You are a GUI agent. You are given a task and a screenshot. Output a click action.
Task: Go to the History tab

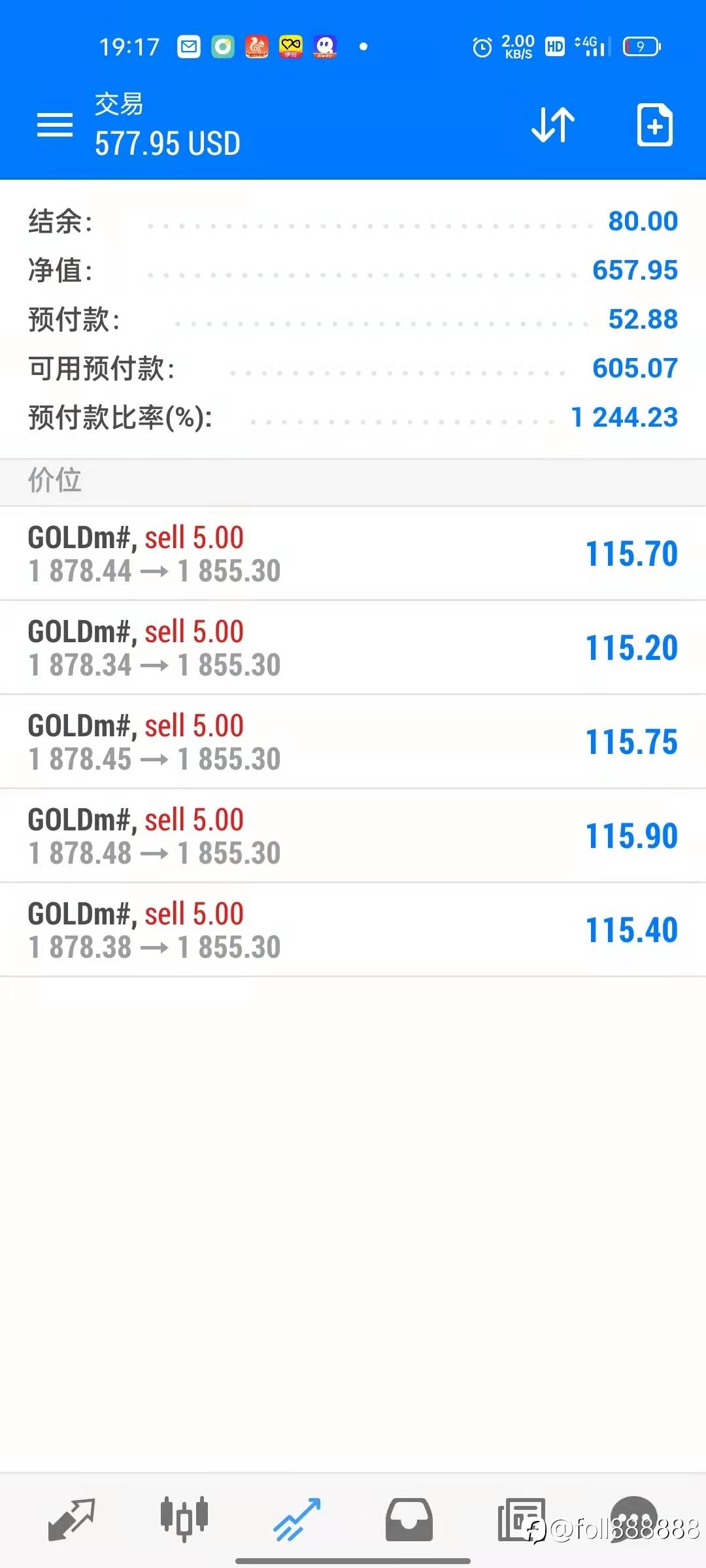409,1520
